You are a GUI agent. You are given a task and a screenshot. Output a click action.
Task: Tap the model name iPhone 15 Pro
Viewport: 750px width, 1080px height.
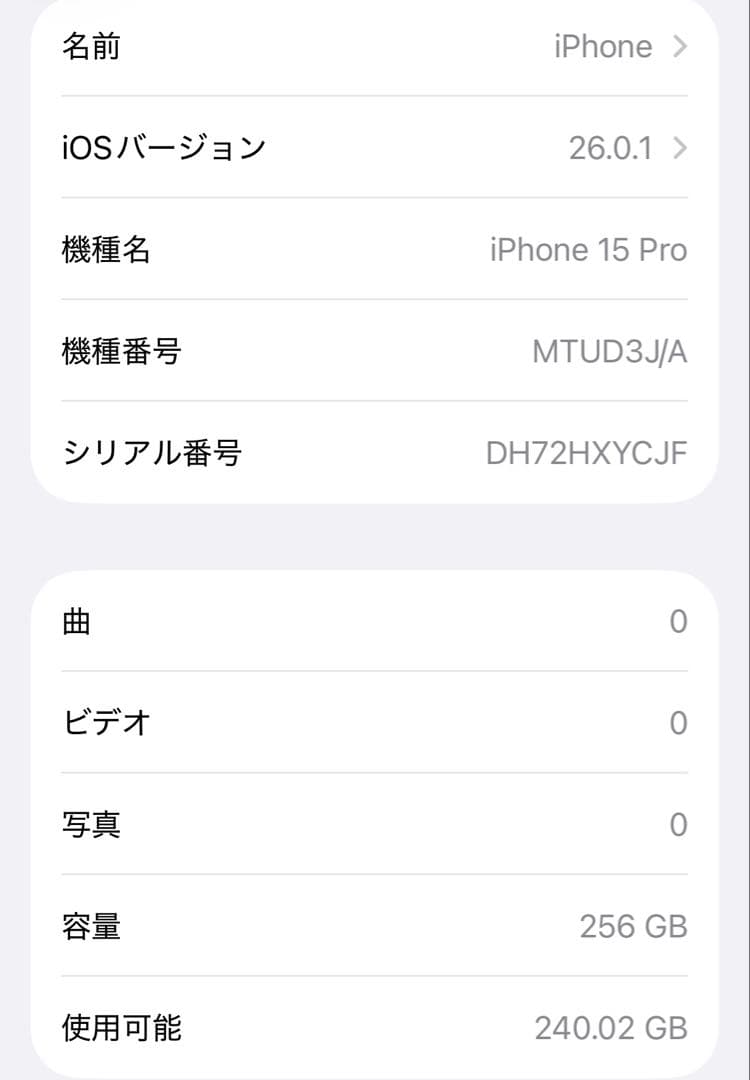click(x=588, y=250)
